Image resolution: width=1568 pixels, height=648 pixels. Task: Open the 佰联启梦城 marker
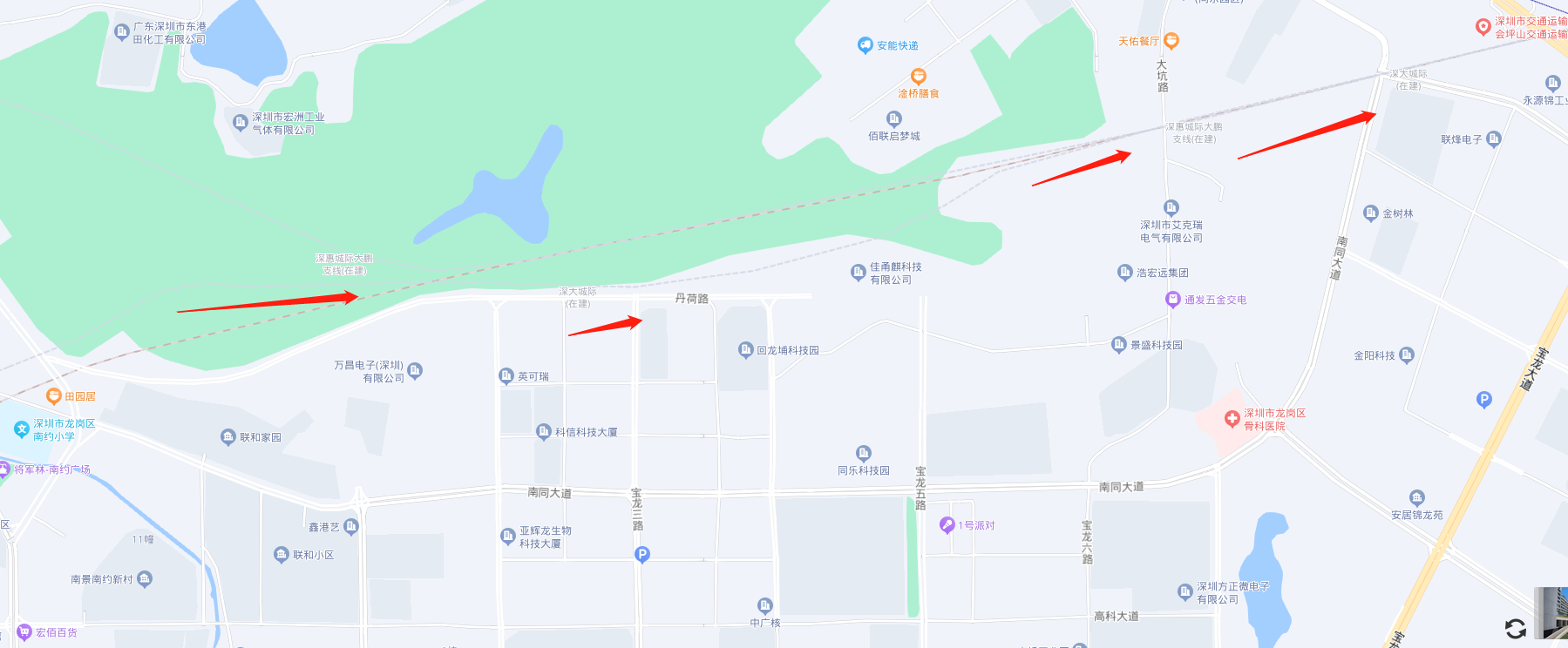(x=893, y=119)
